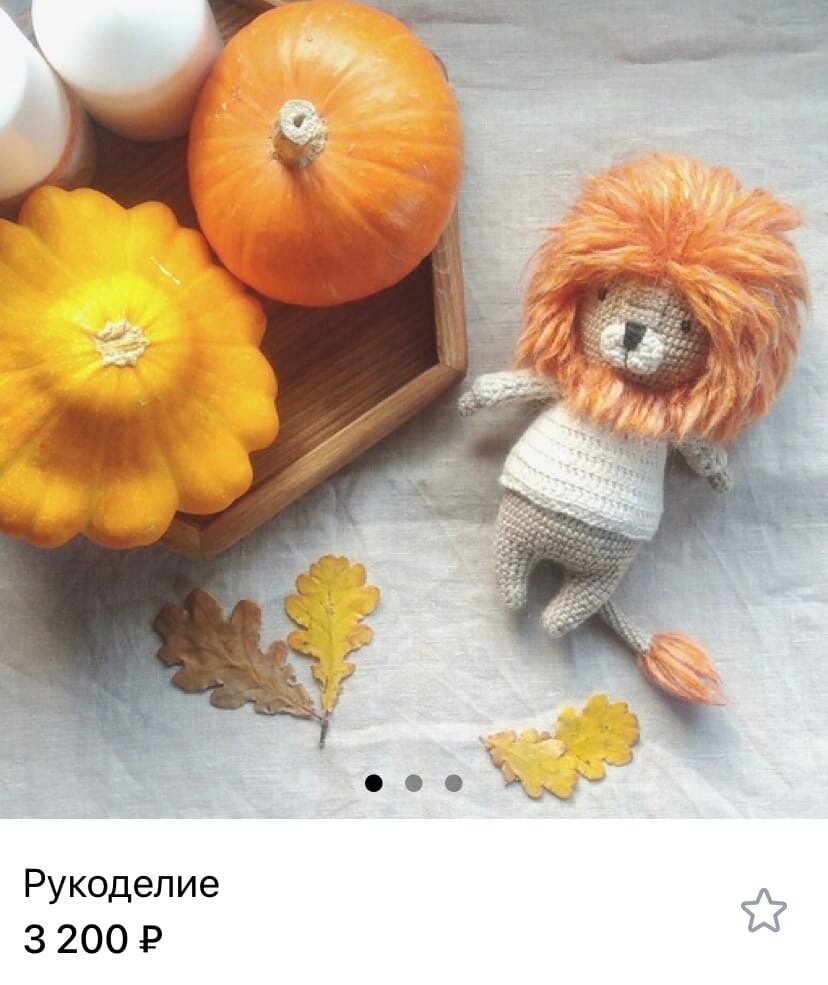
Task: Jump to the second photo dot
Action: tap(414, 783)
